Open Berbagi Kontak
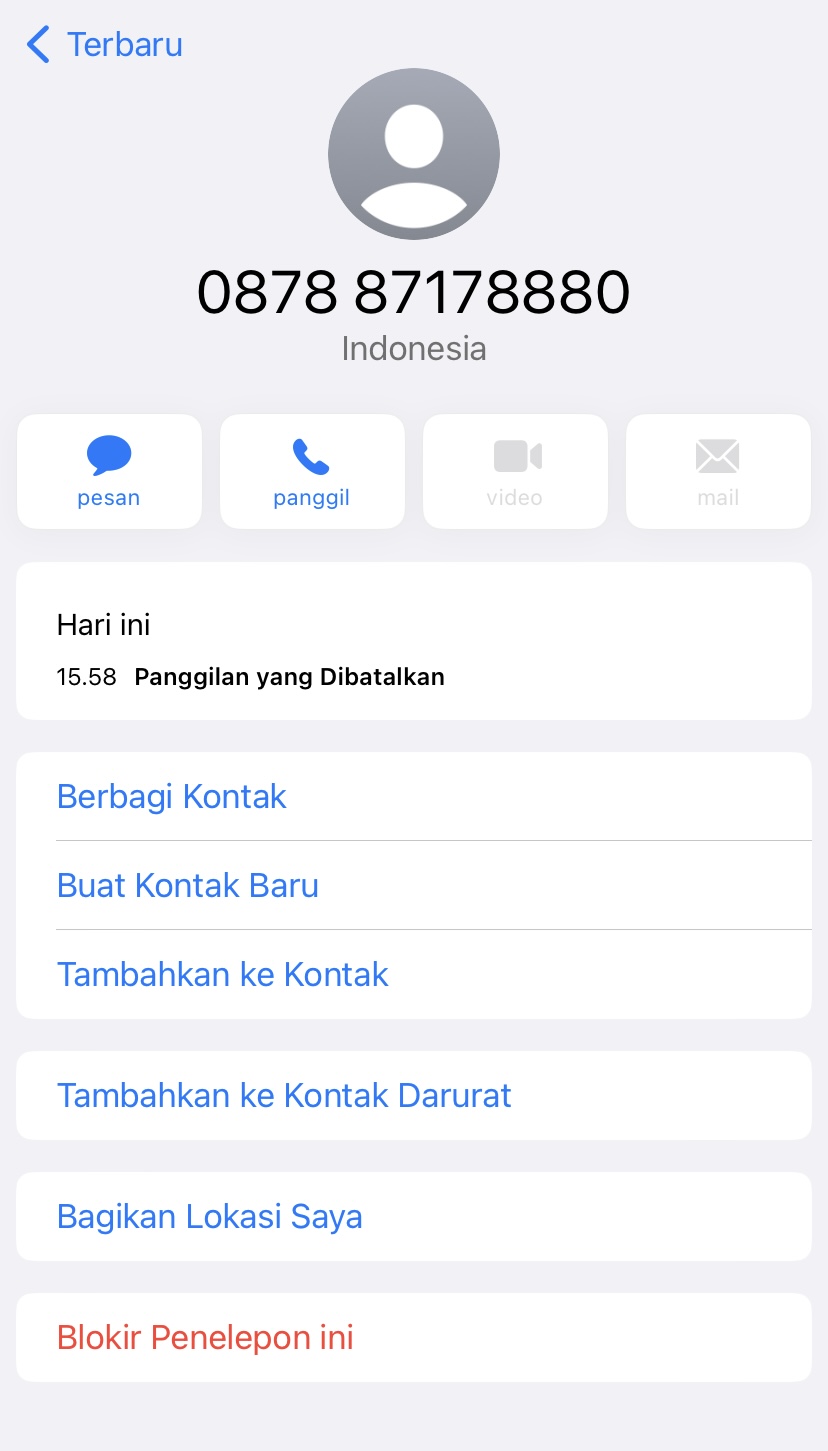828x1451 pixels. point(171,796)
